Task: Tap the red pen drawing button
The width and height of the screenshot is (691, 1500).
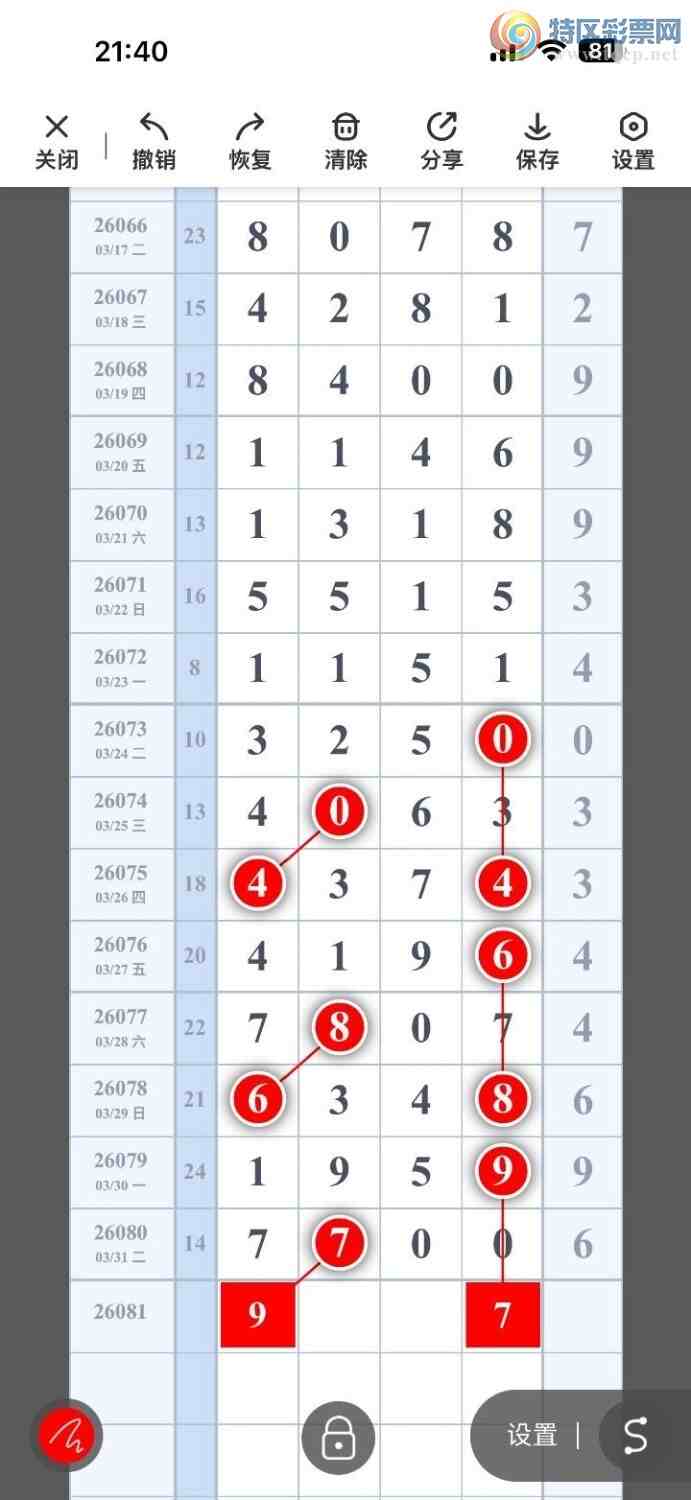Action: 66,1437
